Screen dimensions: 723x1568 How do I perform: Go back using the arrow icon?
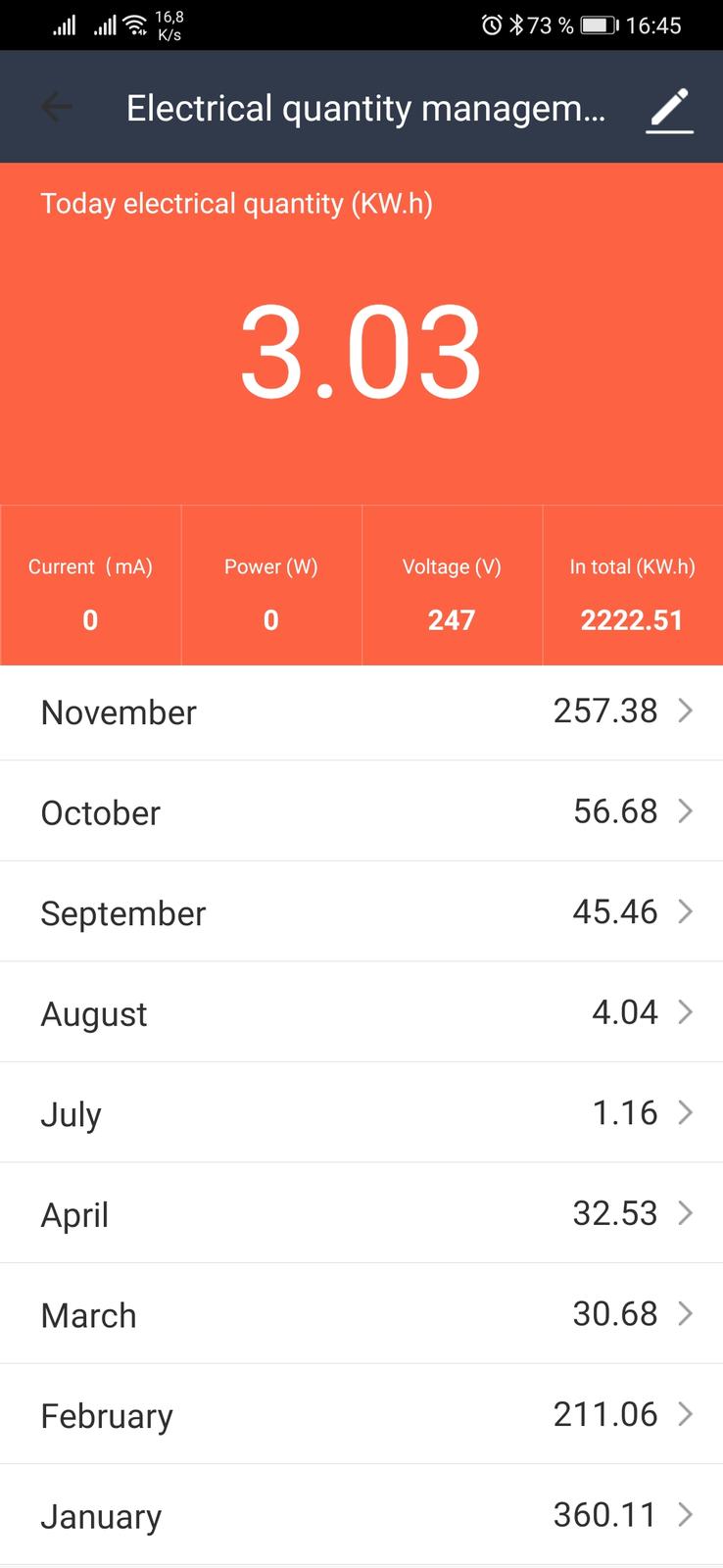pos(57,107)
